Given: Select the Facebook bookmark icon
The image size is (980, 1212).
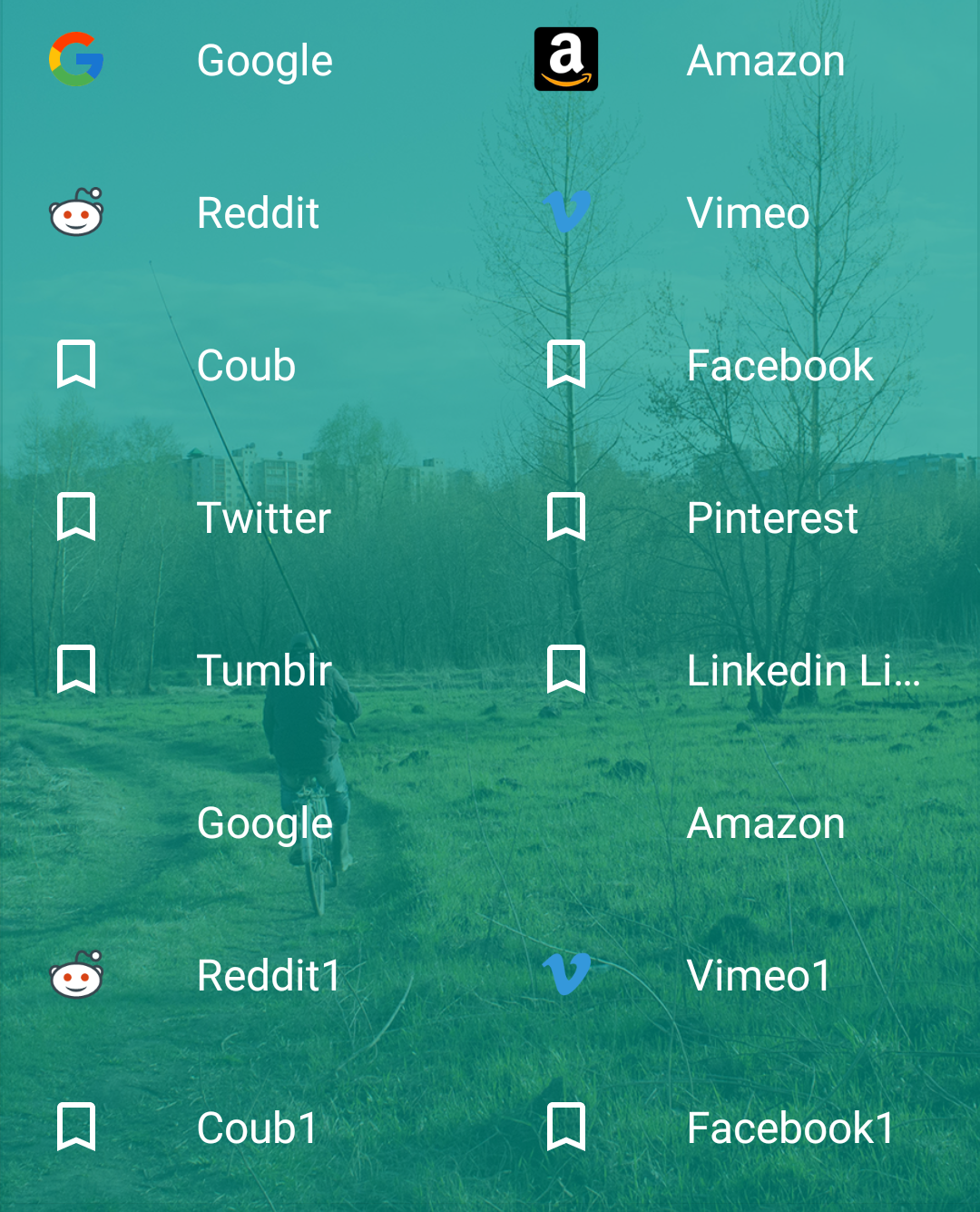Looking at the screenshot, I should 566,365.
